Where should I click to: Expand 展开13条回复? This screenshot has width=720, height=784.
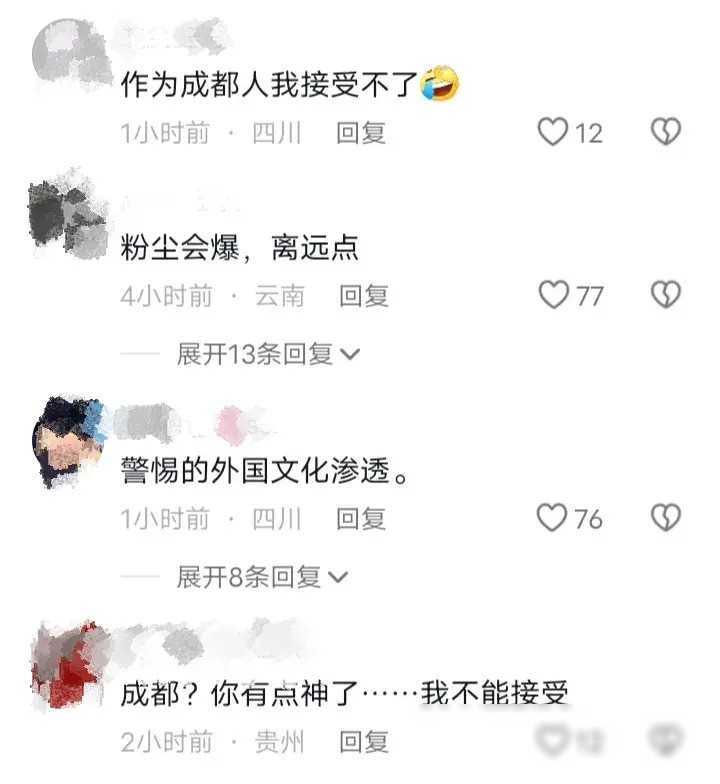click(x=268, y=354)
